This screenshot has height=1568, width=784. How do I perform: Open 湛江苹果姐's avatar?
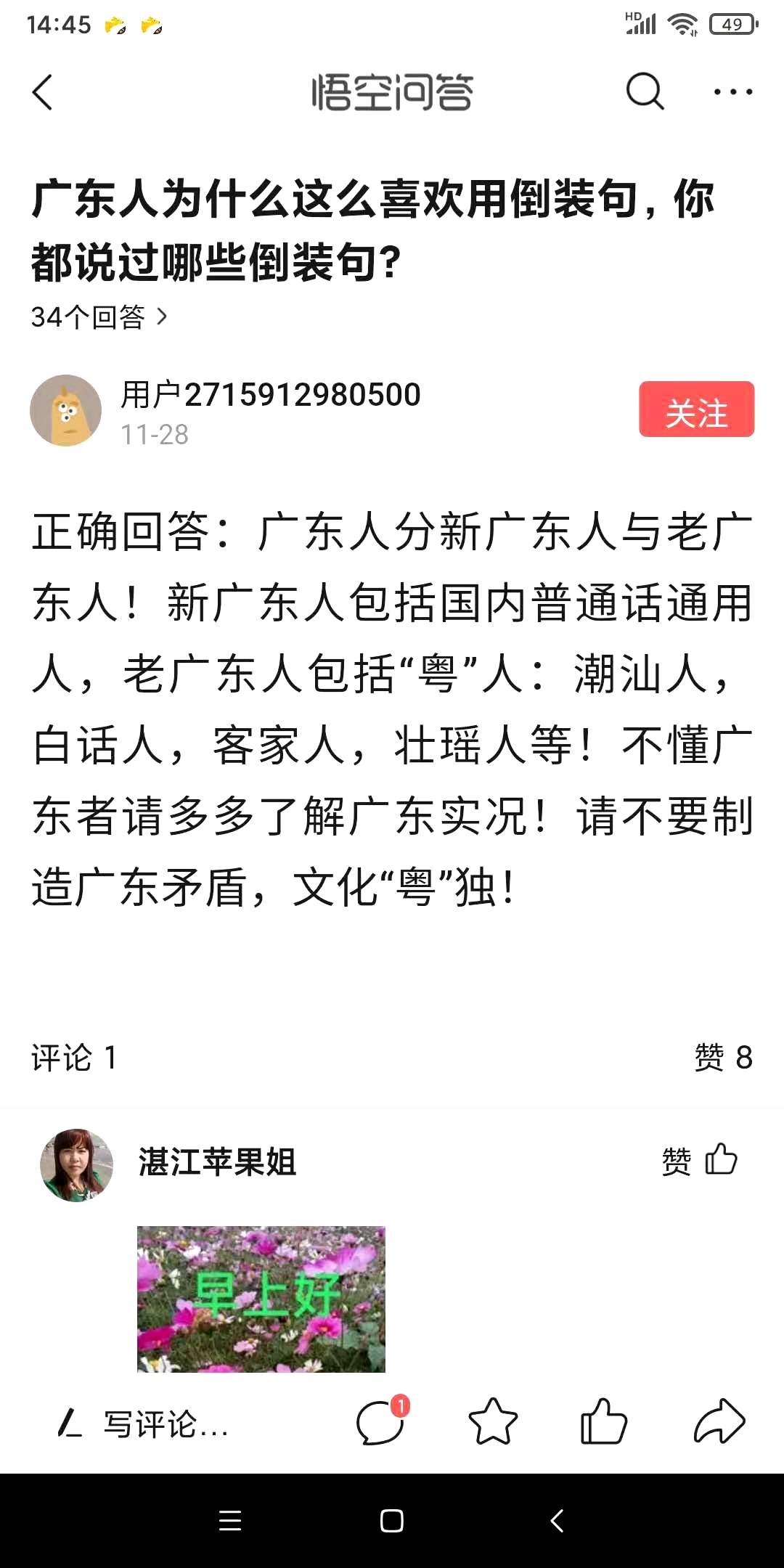coord(76,1164)
